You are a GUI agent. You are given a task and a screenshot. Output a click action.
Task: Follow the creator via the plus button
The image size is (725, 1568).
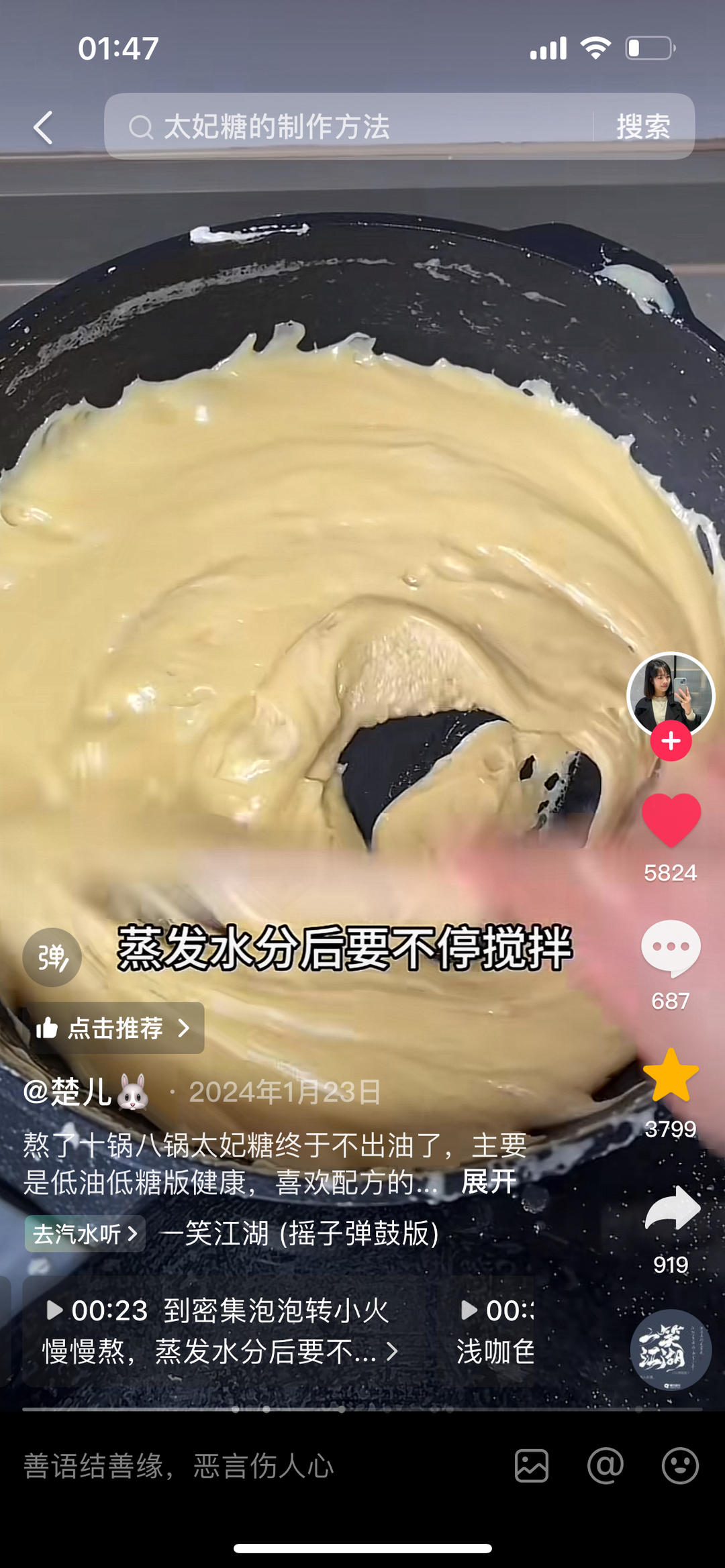point(670,742)
